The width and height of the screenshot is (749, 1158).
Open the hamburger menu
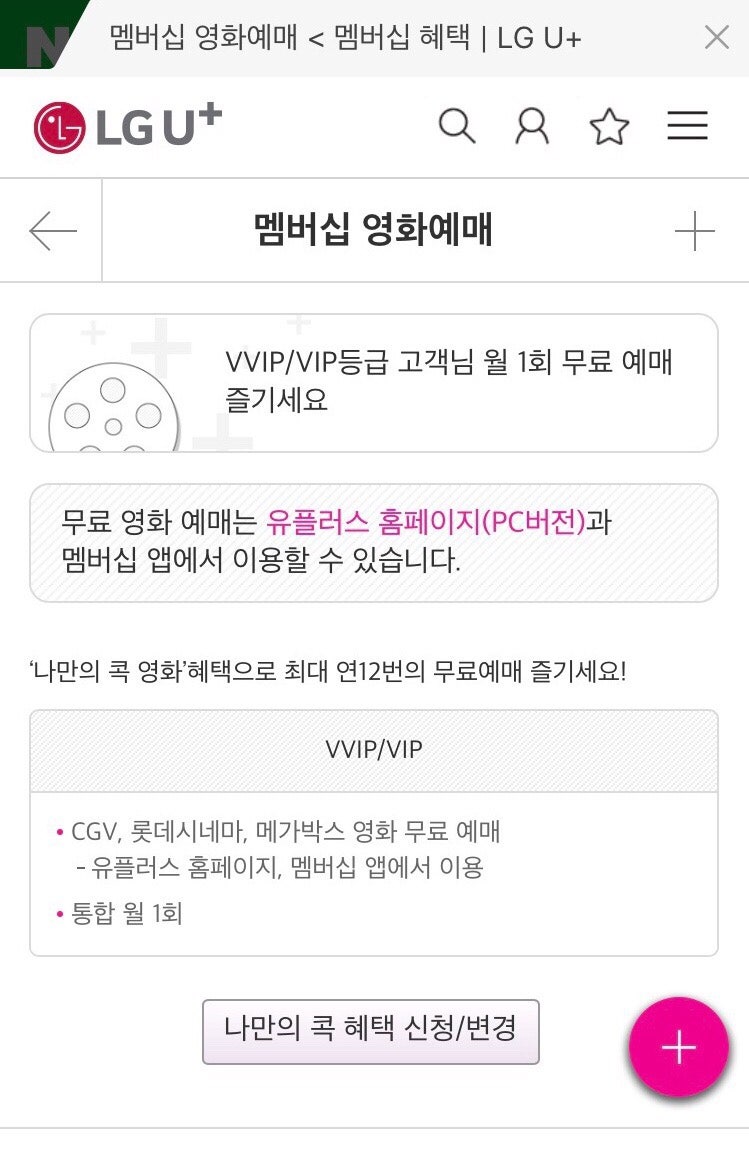pyautogui.click(x=687, y=126)
